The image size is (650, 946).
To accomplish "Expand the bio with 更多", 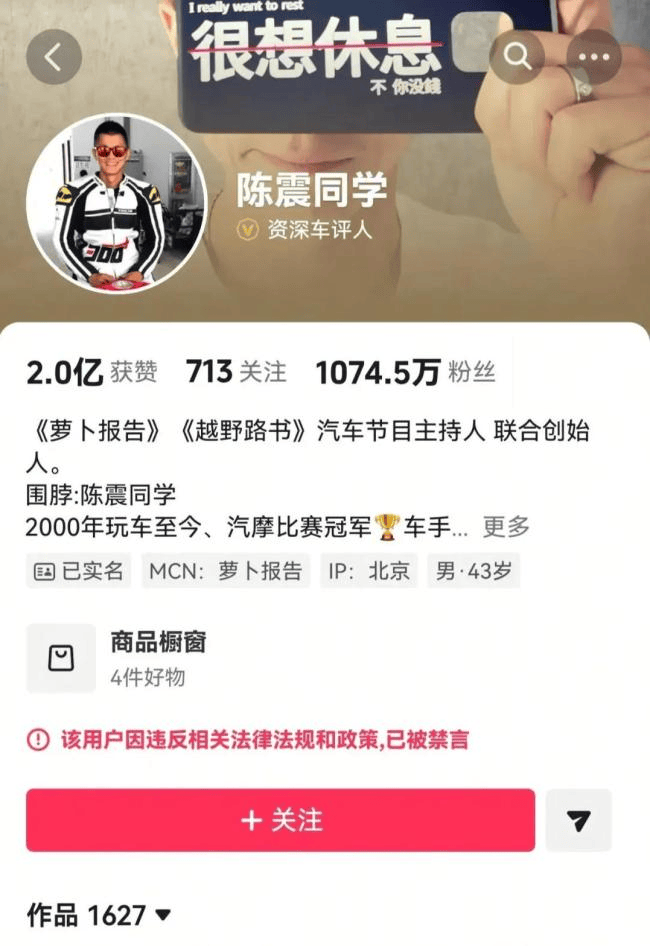I will pyautogui.click(x=505, y=526).
